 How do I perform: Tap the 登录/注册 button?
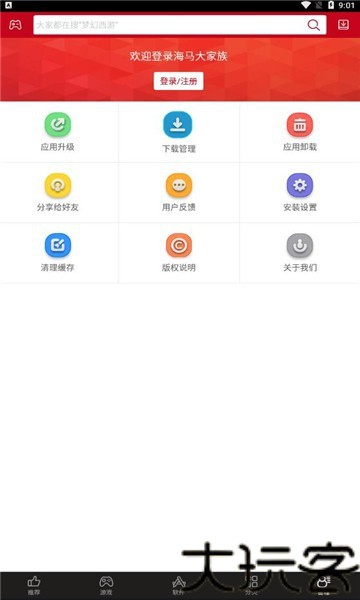click(x=179, y=81)
